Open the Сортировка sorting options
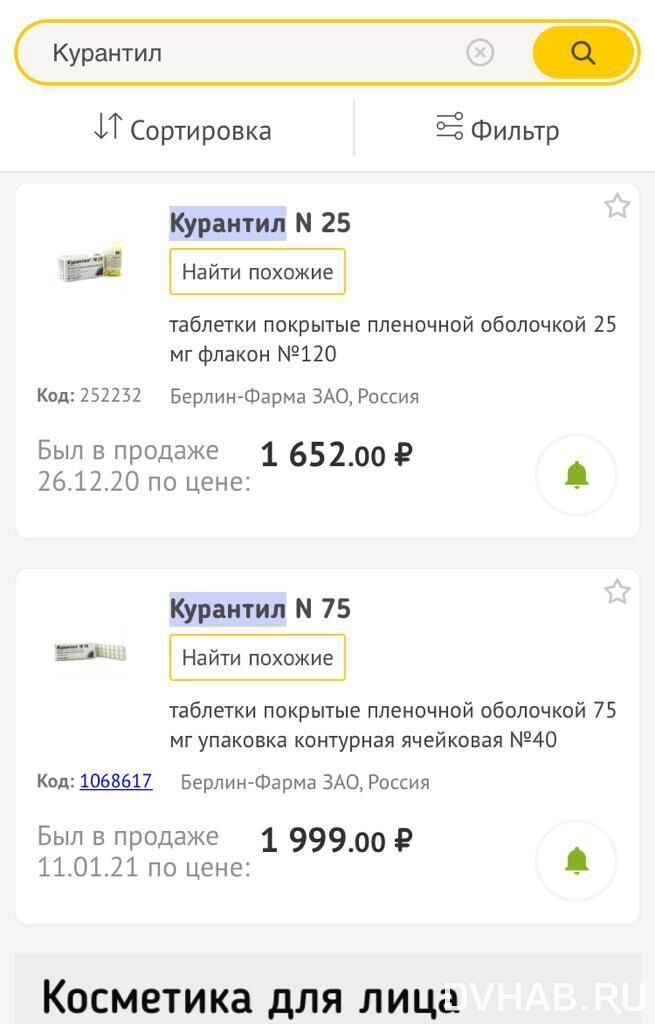This screenshot has height=1024, width=655. [x=183, y=130]
